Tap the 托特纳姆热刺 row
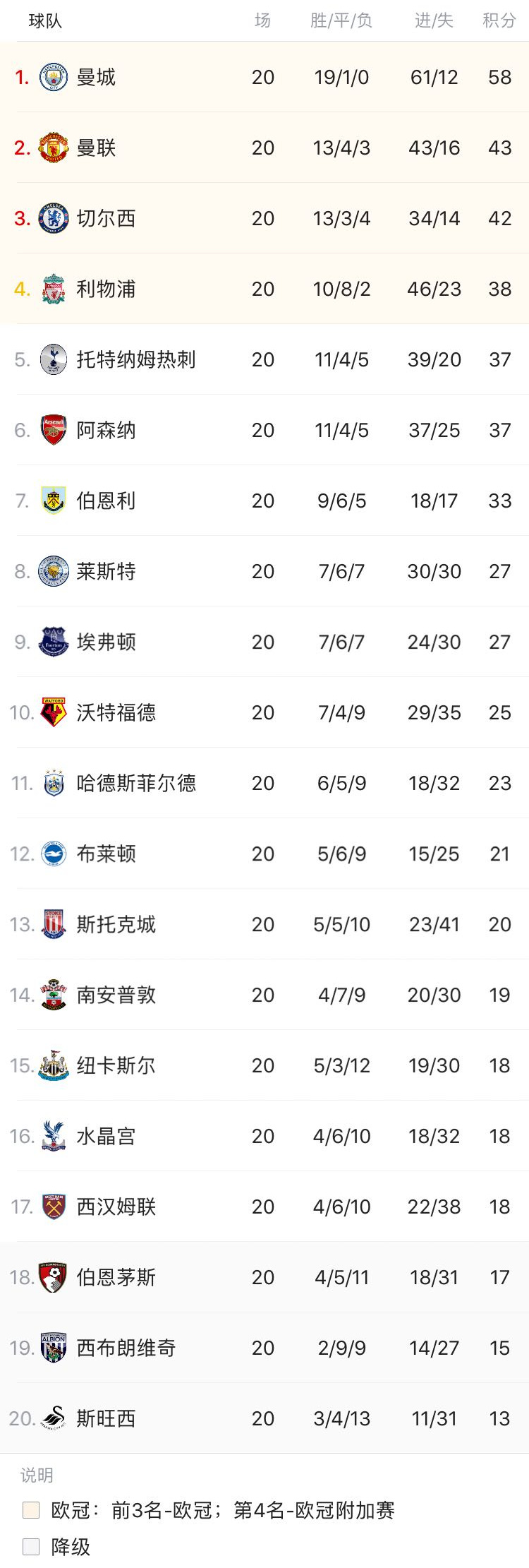The width and height of the screenshot is (529, 1568). click(264, 359)
